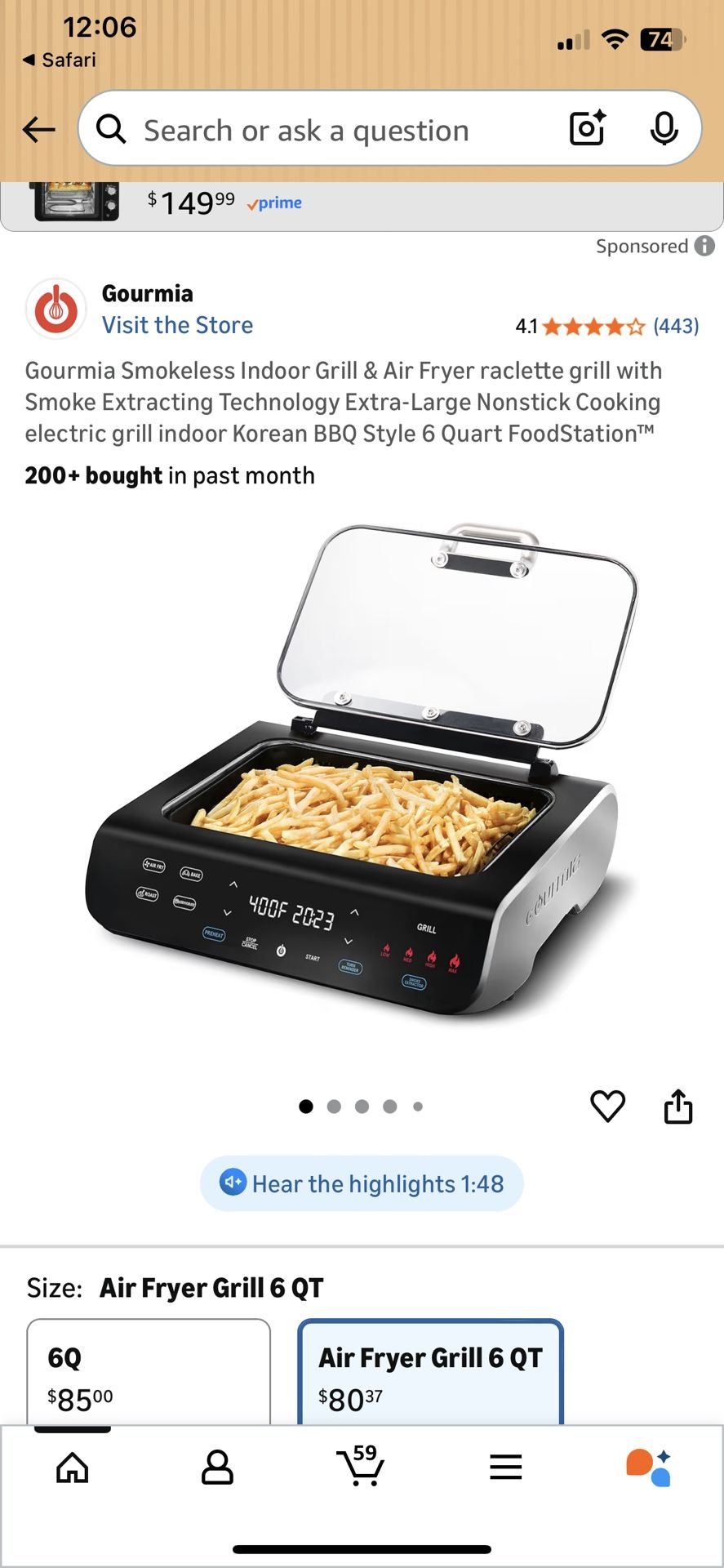Select the second carousel dot

coord(334,1107)
